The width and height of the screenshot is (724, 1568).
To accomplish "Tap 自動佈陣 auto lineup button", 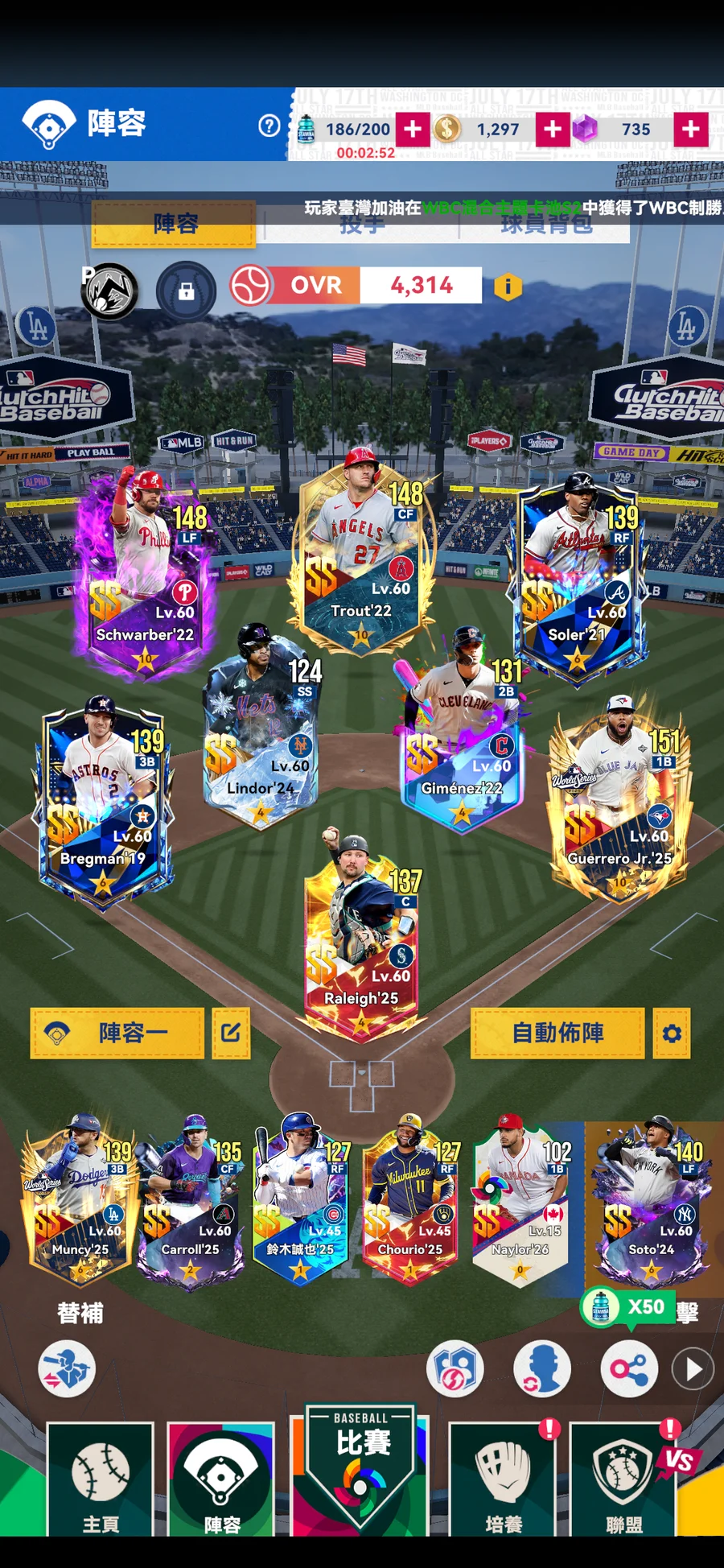I will 557,1033.
